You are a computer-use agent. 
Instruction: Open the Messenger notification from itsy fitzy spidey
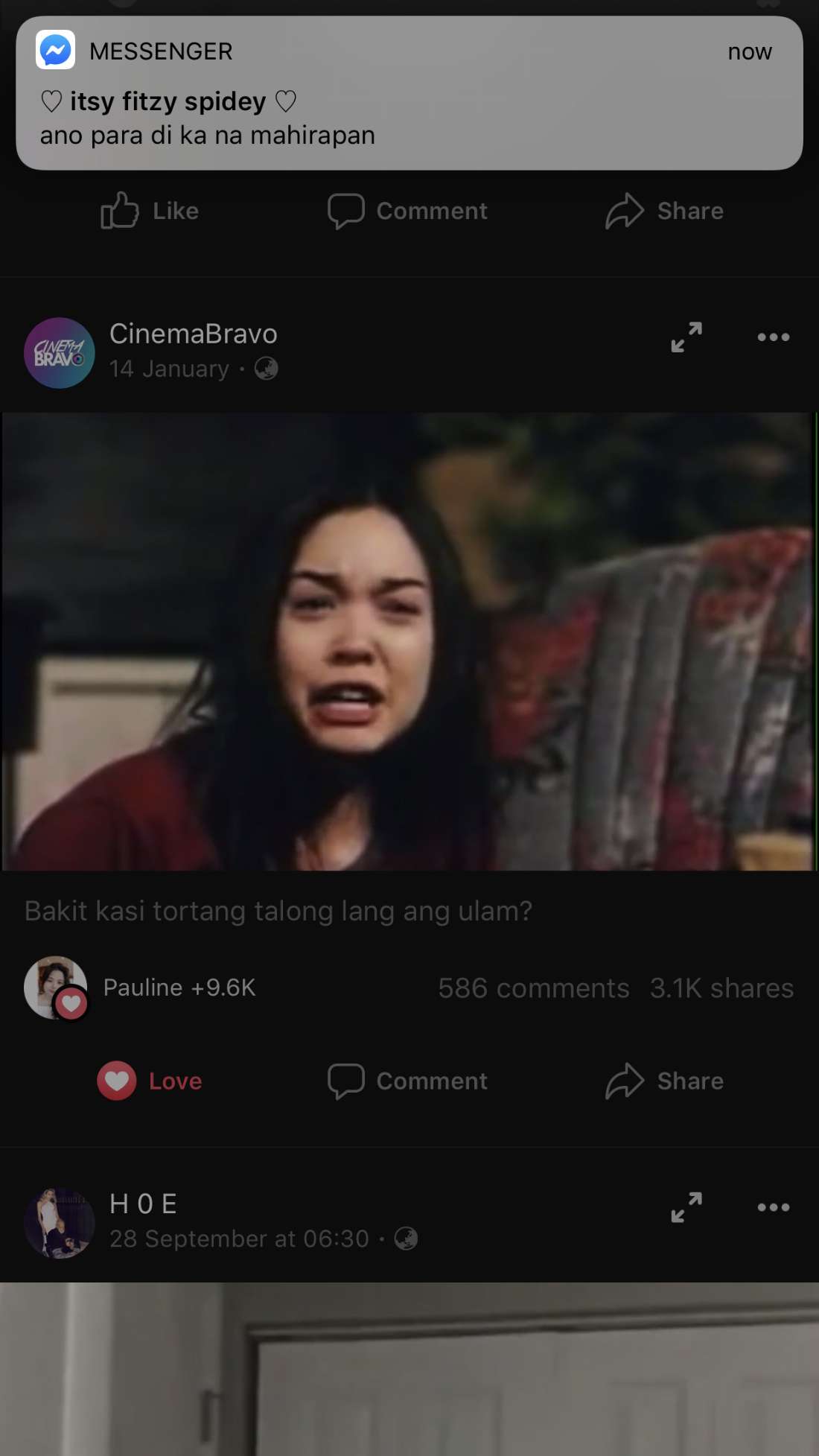click(409, 94)
